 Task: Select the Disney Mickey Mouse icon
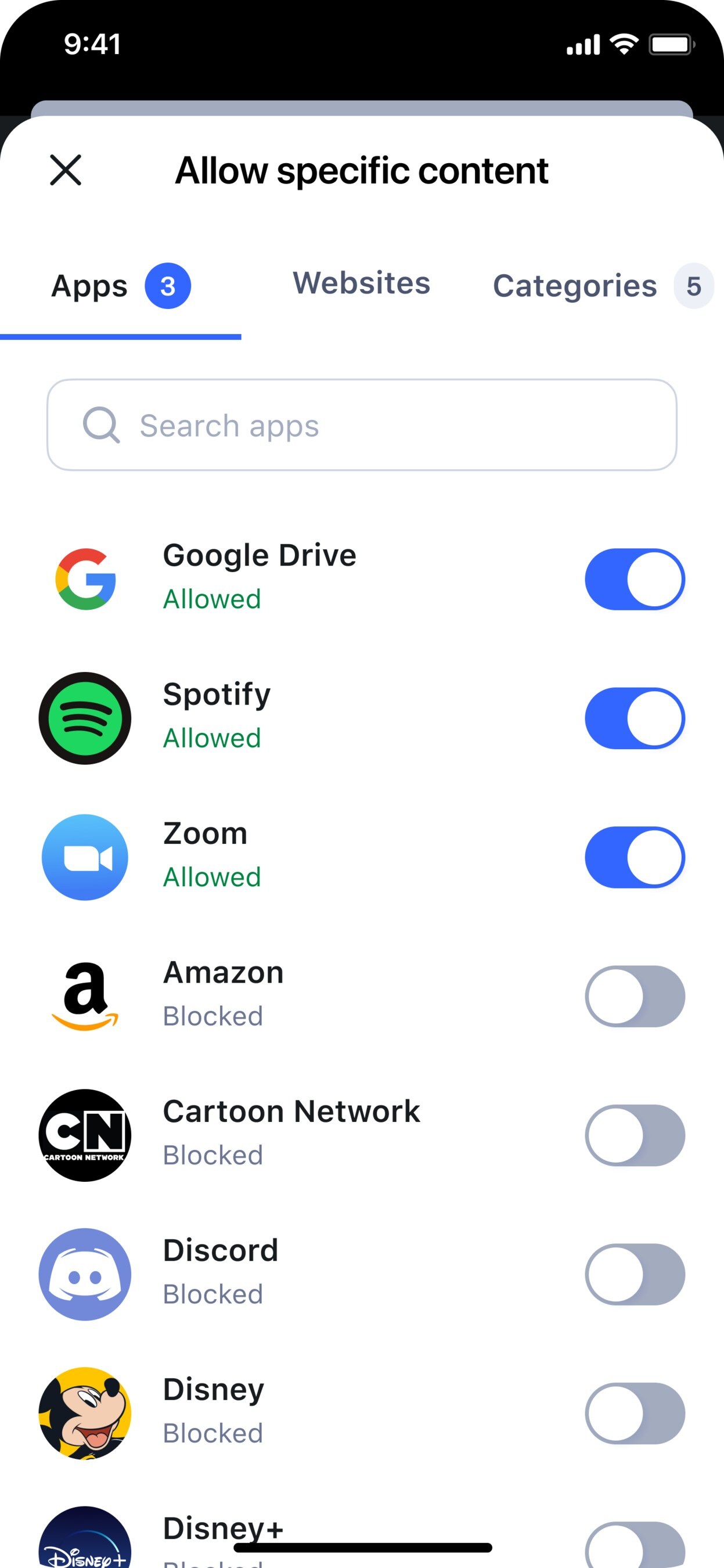(x=84, y=1414)
